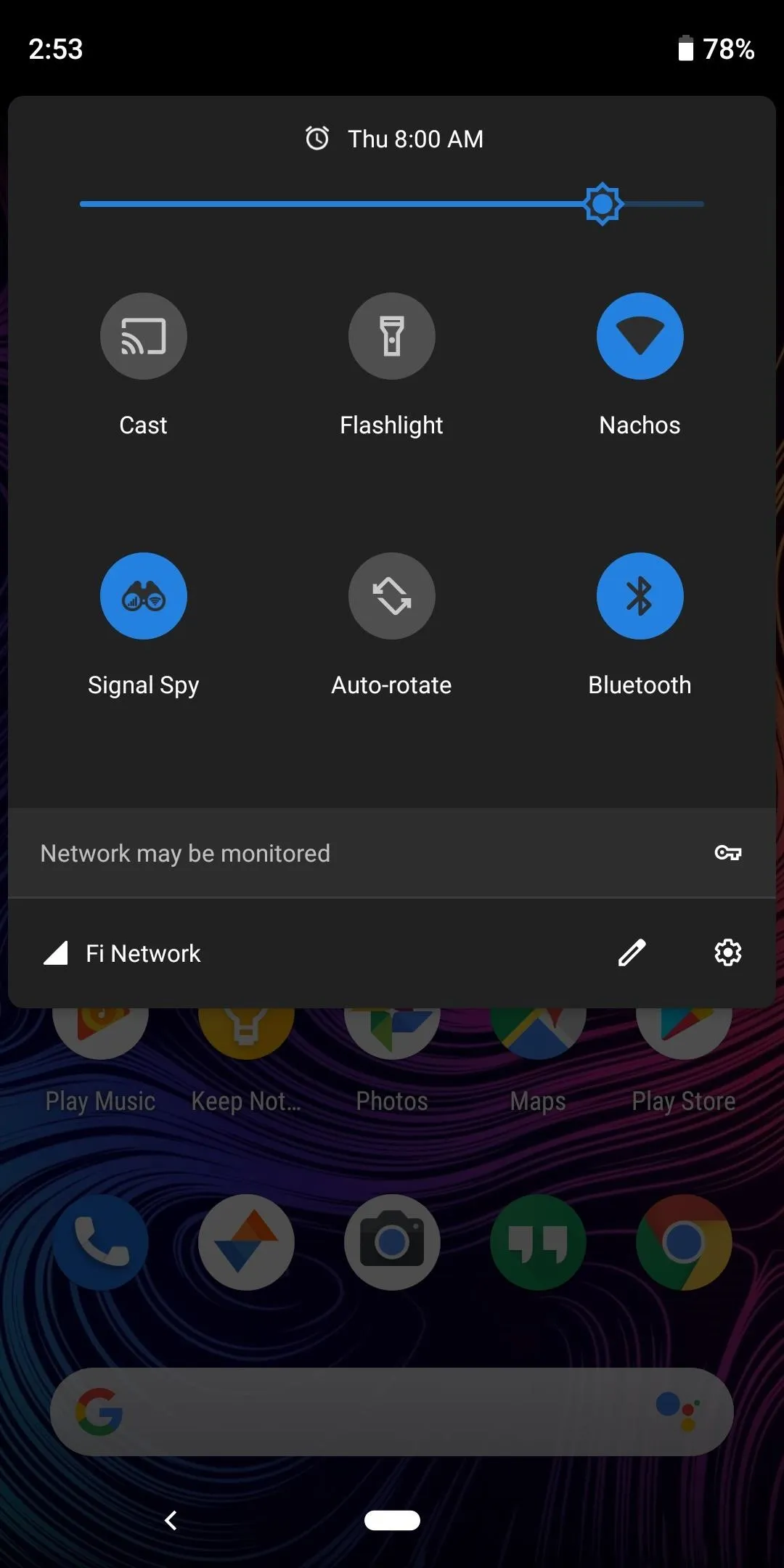Open Settings via the gear icon
784x1568 pixels.
(x=728, y=952)
